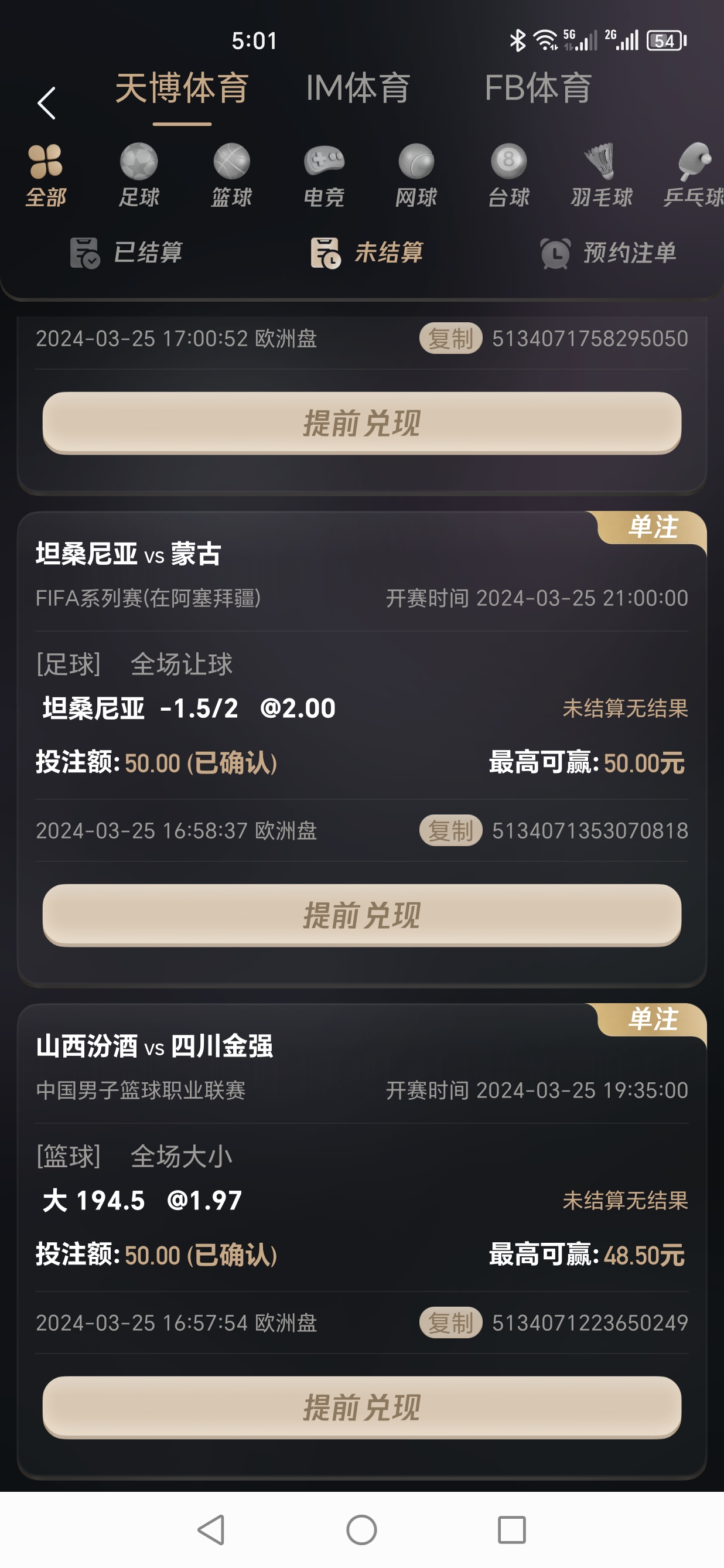This screenshot has height=1568, width=724.
Task: Go back using the top-left arrow
Action: tap(46, 103)
